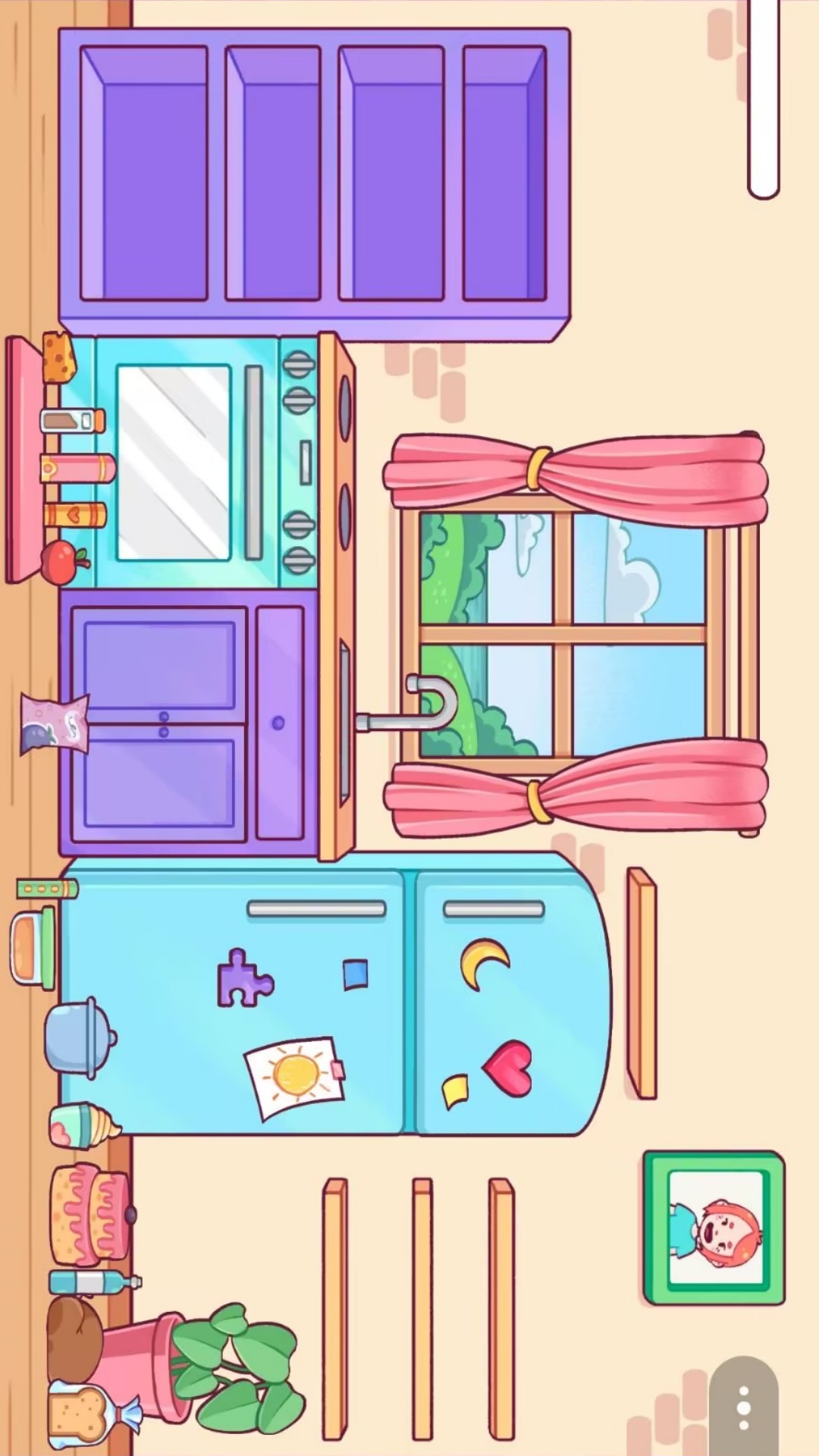This screenshot has width=819, height=1456.
Task: Select the pink frosted cake
Action: click(x=89, y=1215)
